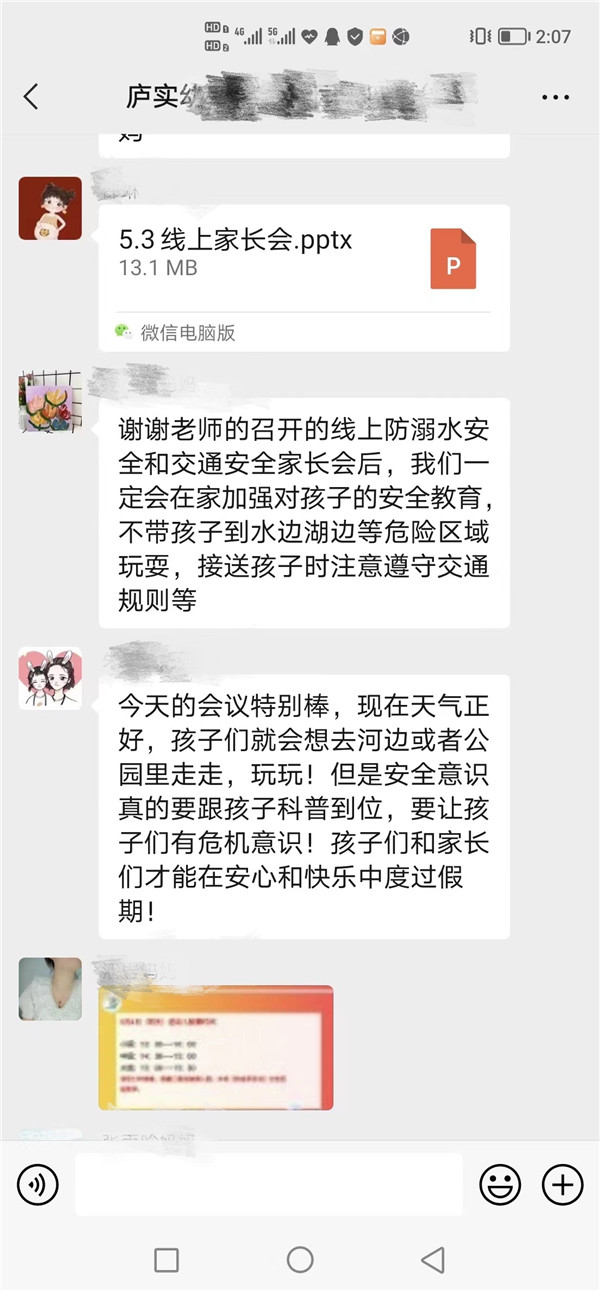Screen dimensions: 600x1291
Task: Tap the system home button
Action: pyautogui.click(x=300, y=1260)
